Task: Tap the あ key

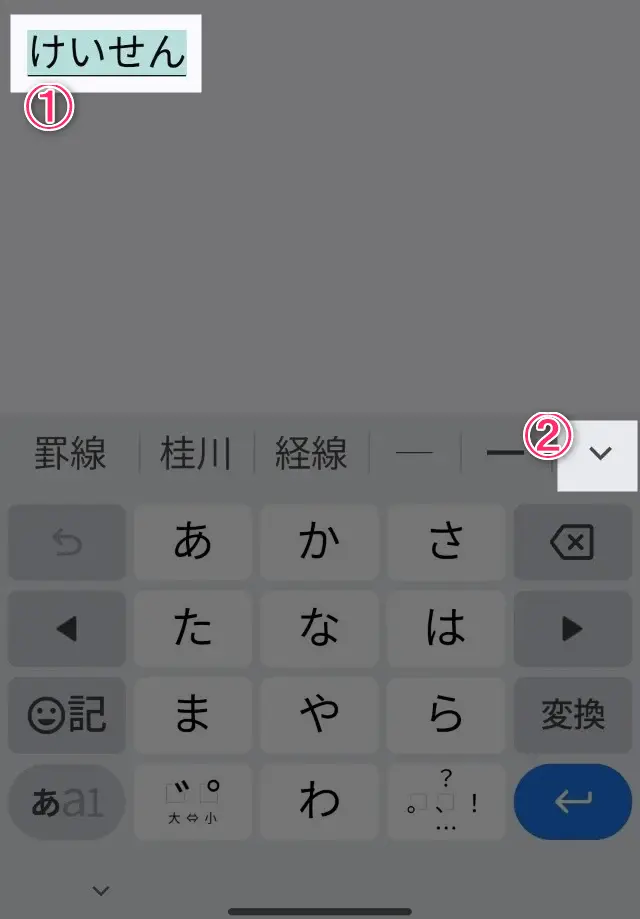Action: 193,543
